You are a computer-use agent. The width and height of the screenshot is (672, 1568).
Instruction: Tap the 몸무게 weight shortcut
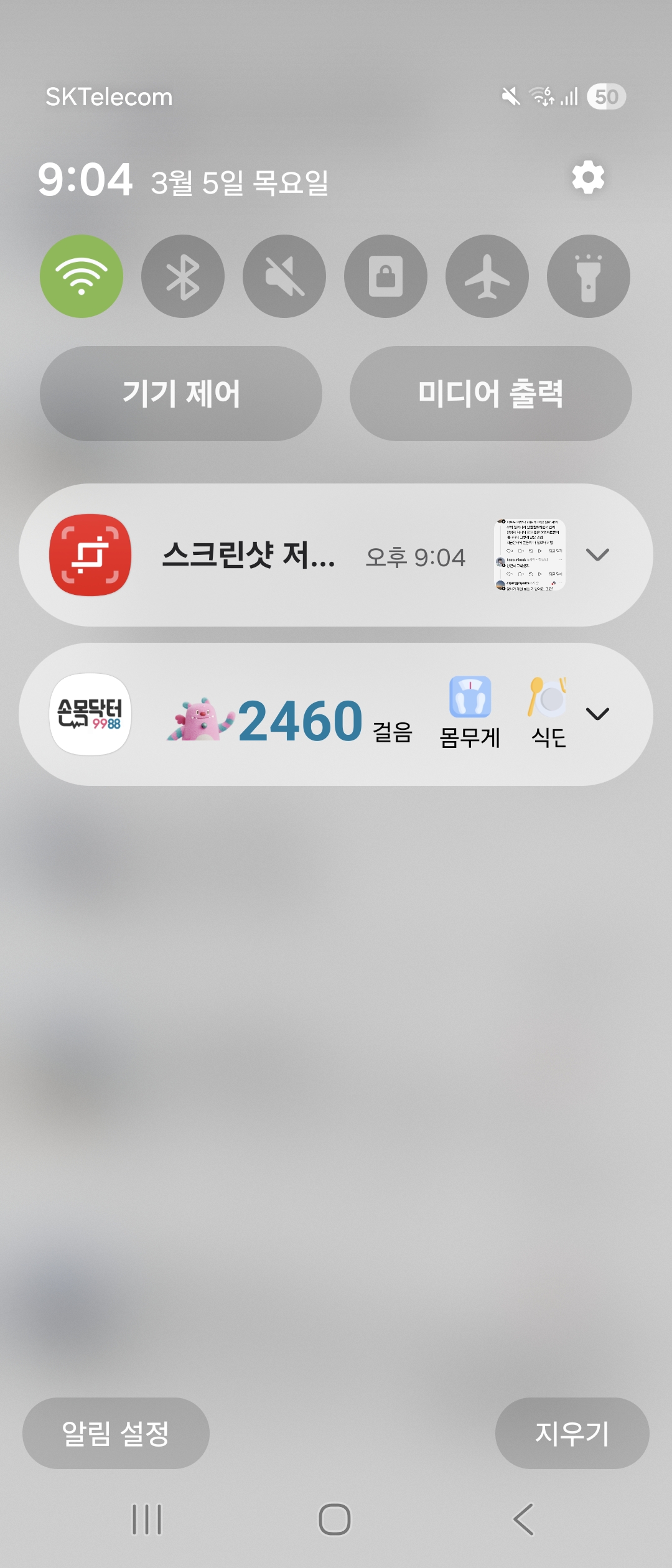[470, 713]
